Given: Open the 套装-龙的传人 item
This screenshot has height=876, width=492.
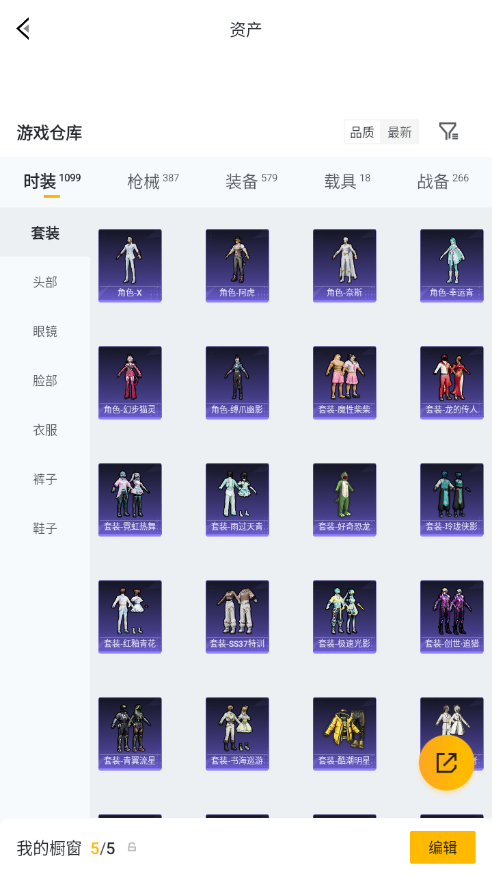Looking at the screenshot, I should click(x=452, y=383).
